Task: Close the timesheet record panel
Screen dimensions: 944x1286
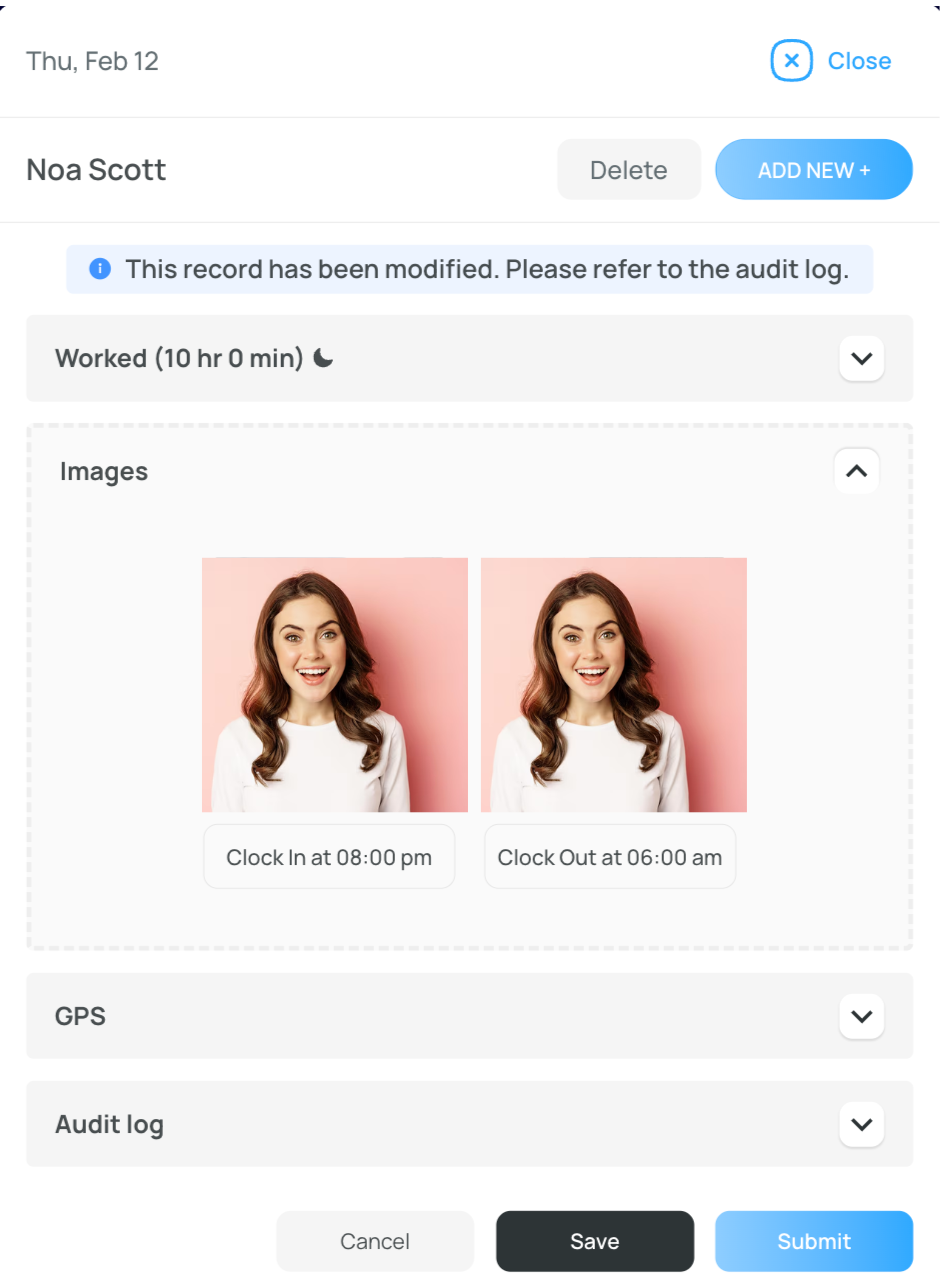Action: coord(831,61)
